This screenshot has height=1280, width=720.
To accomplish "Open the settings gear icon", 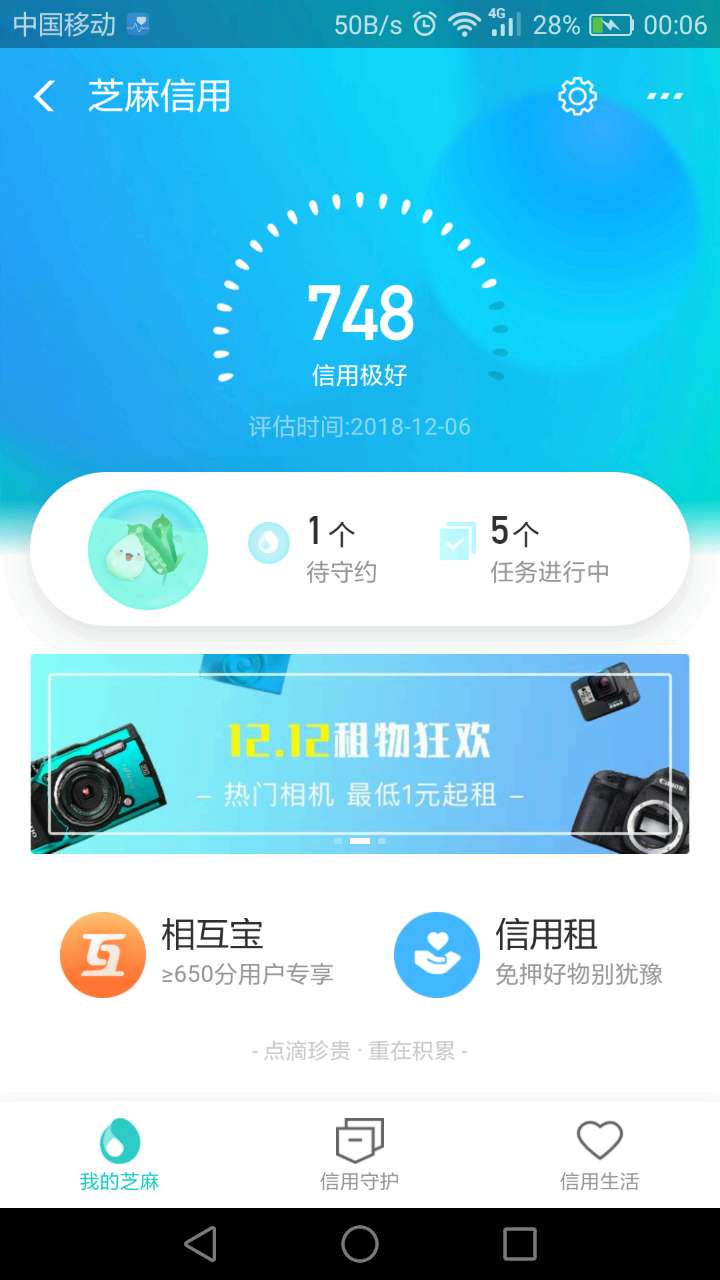I will (x=577, y=97).
